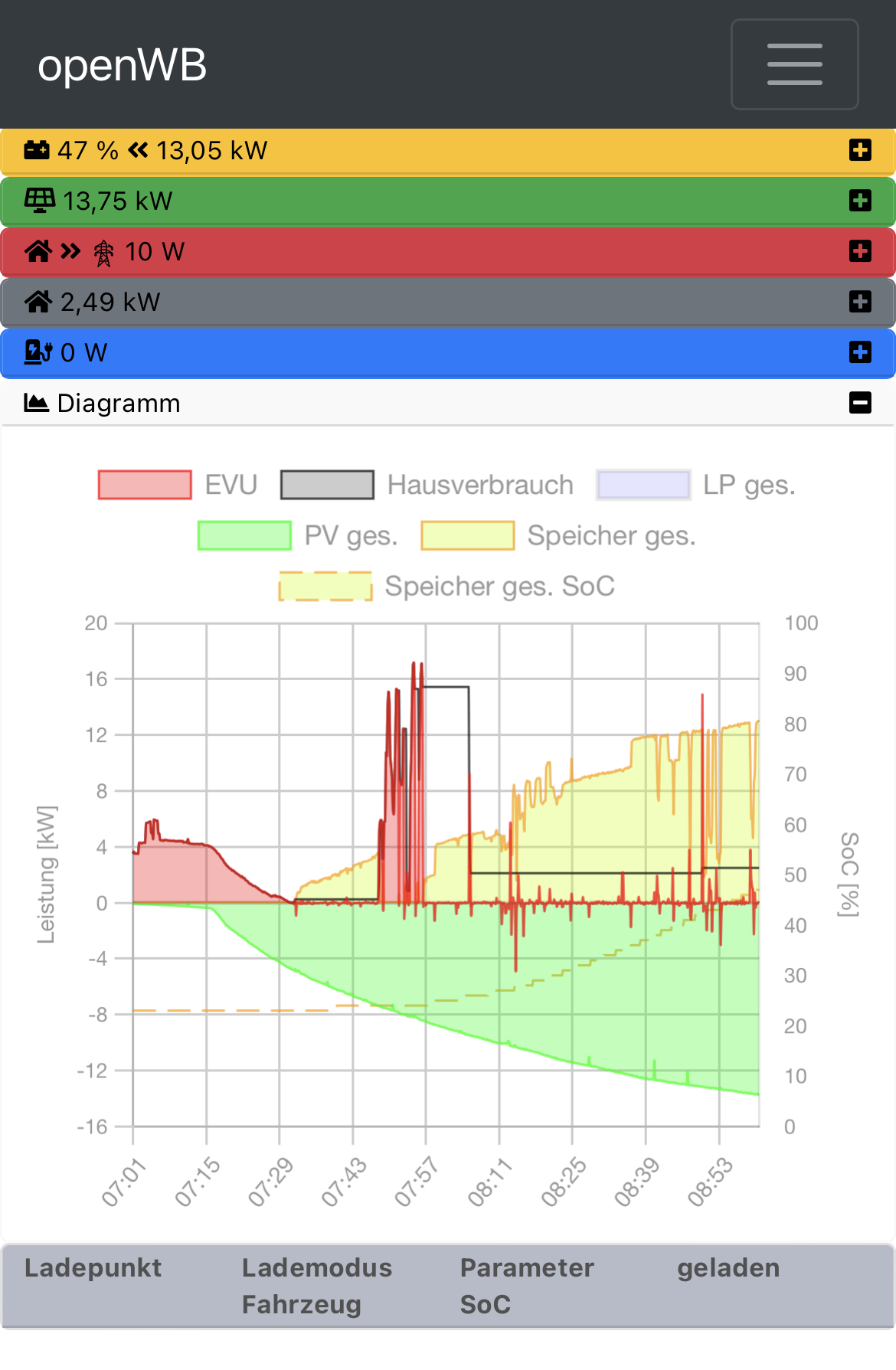Expand the house consumption 2,49 kW row
The height and width of the screenshot is (1370, 896).
pos(860,302)
